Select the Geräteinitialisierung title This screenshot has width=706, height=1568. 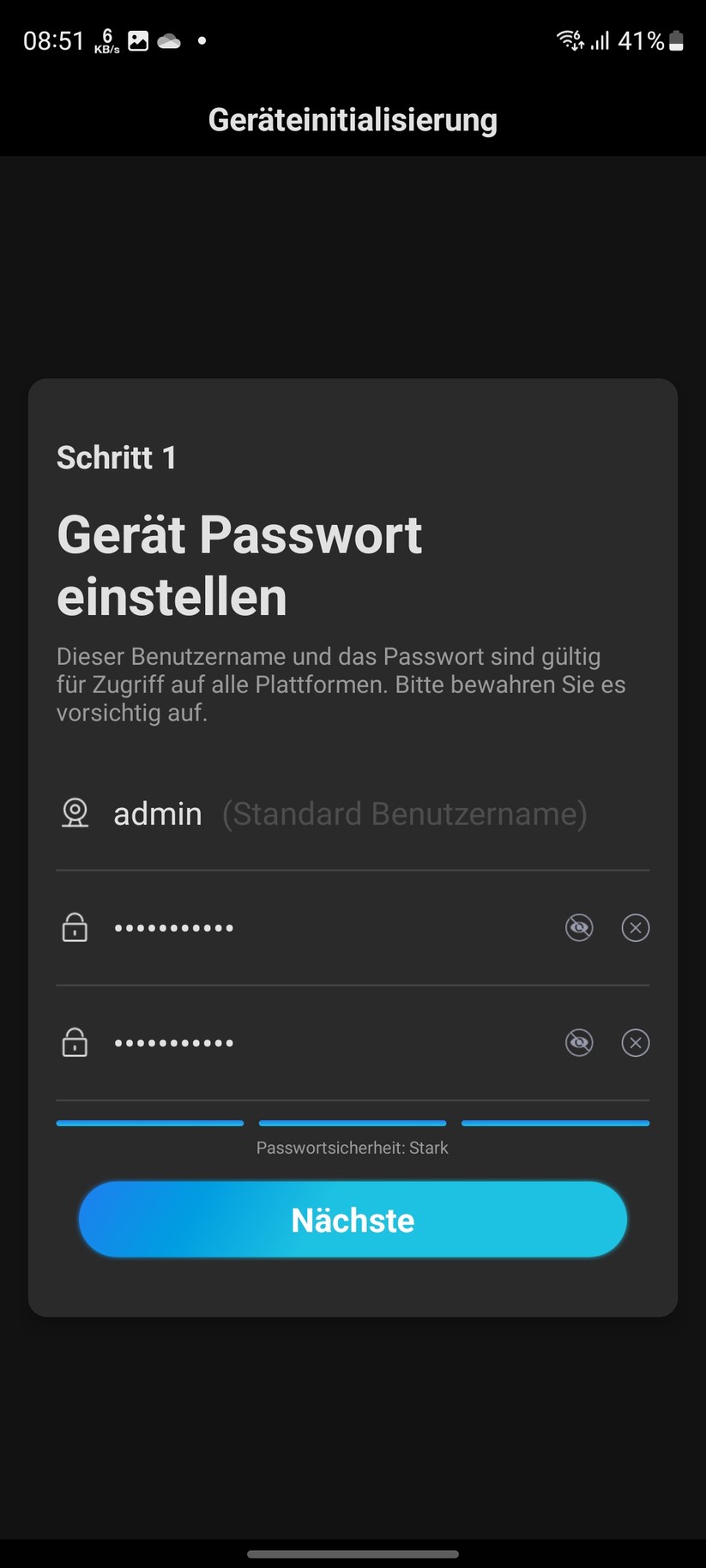point(353,119)
